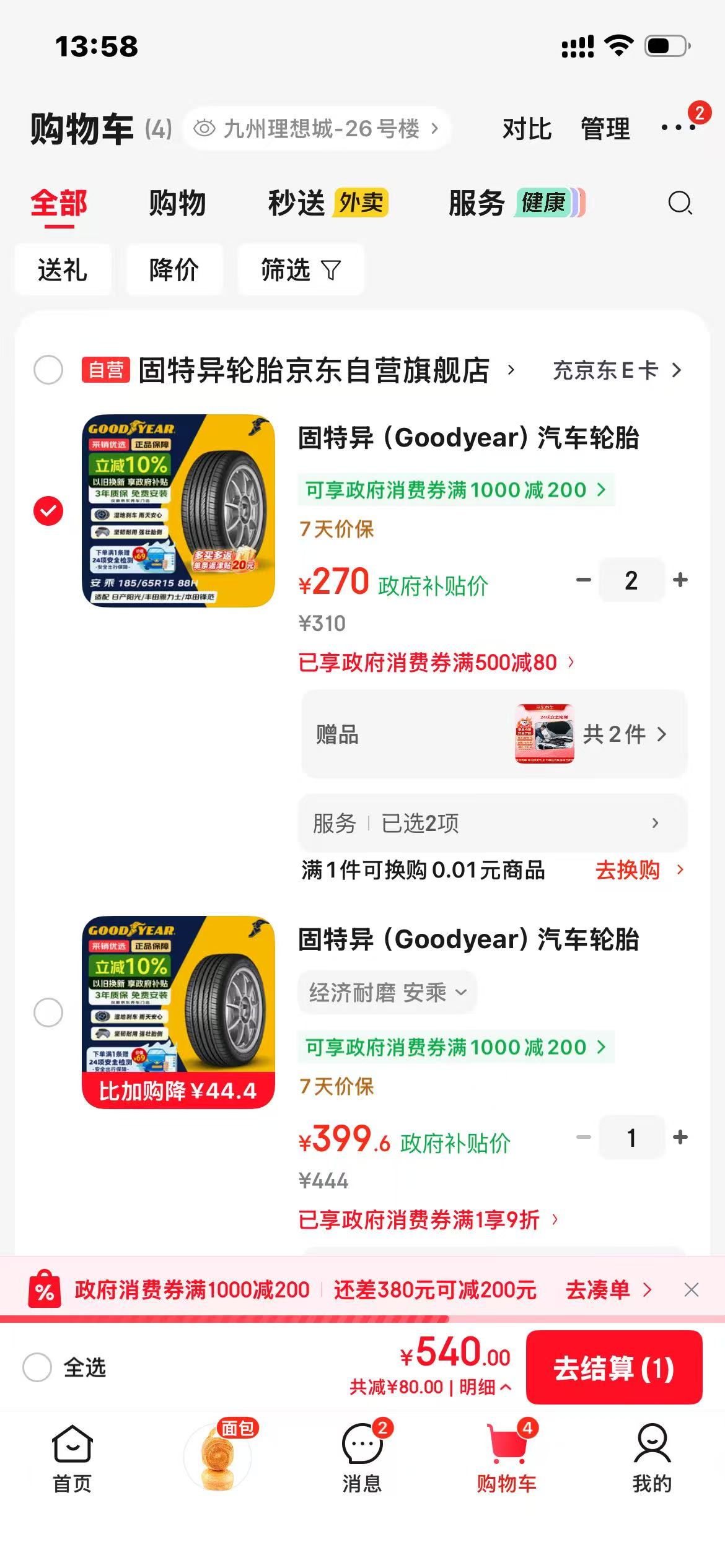Go to the 首页 home tab
This screenshot has width=725, height=1568.
click(72, 1457)
